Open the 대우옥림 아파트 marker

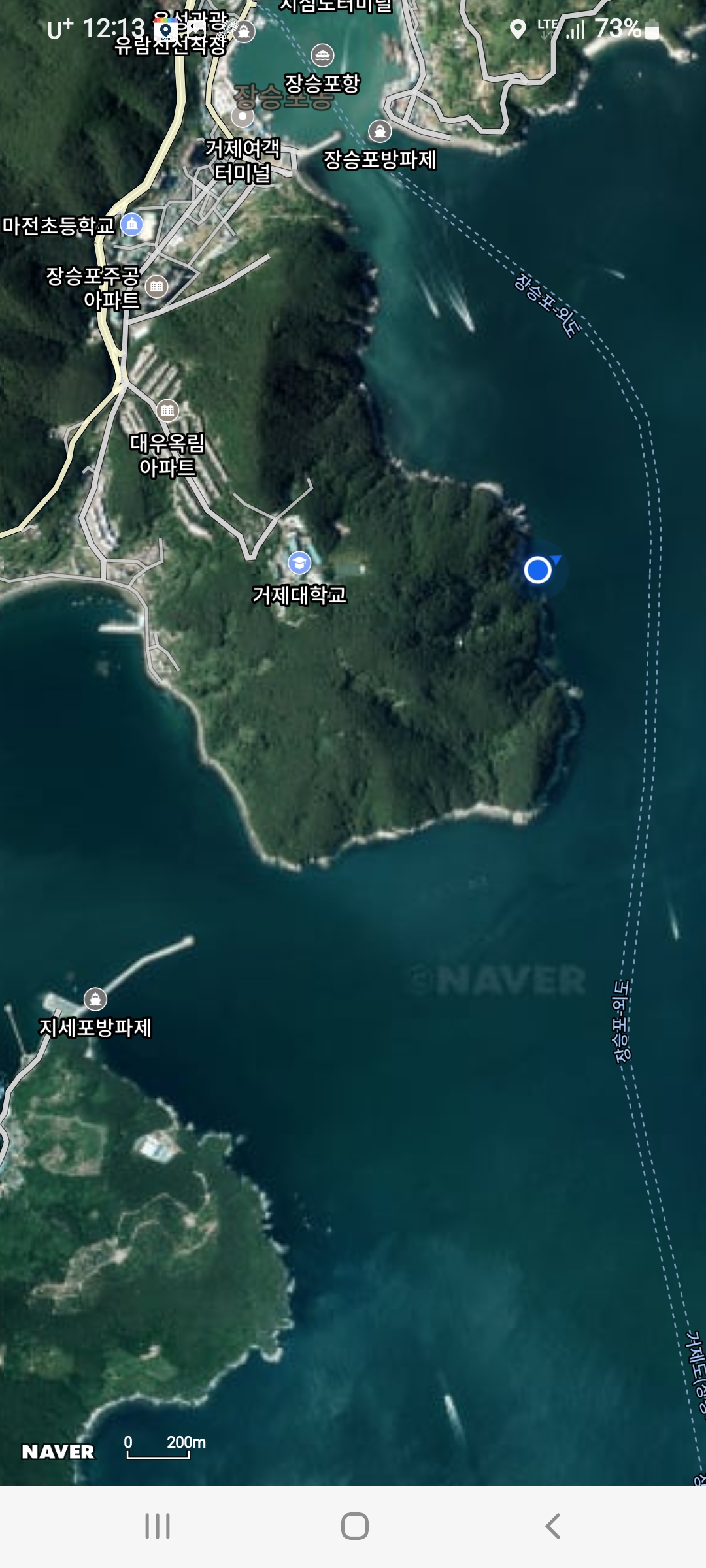168,410
